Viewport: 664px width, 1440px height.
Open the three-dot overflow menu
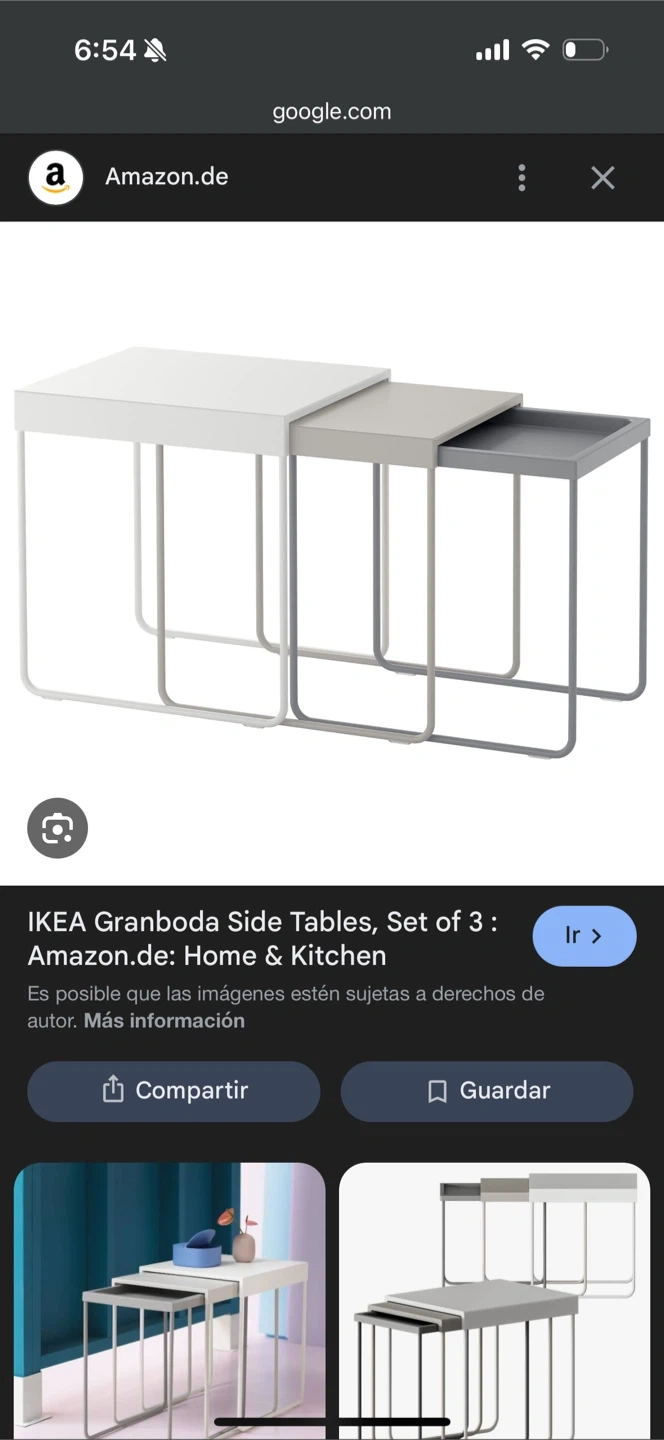(x=521, y=178)
